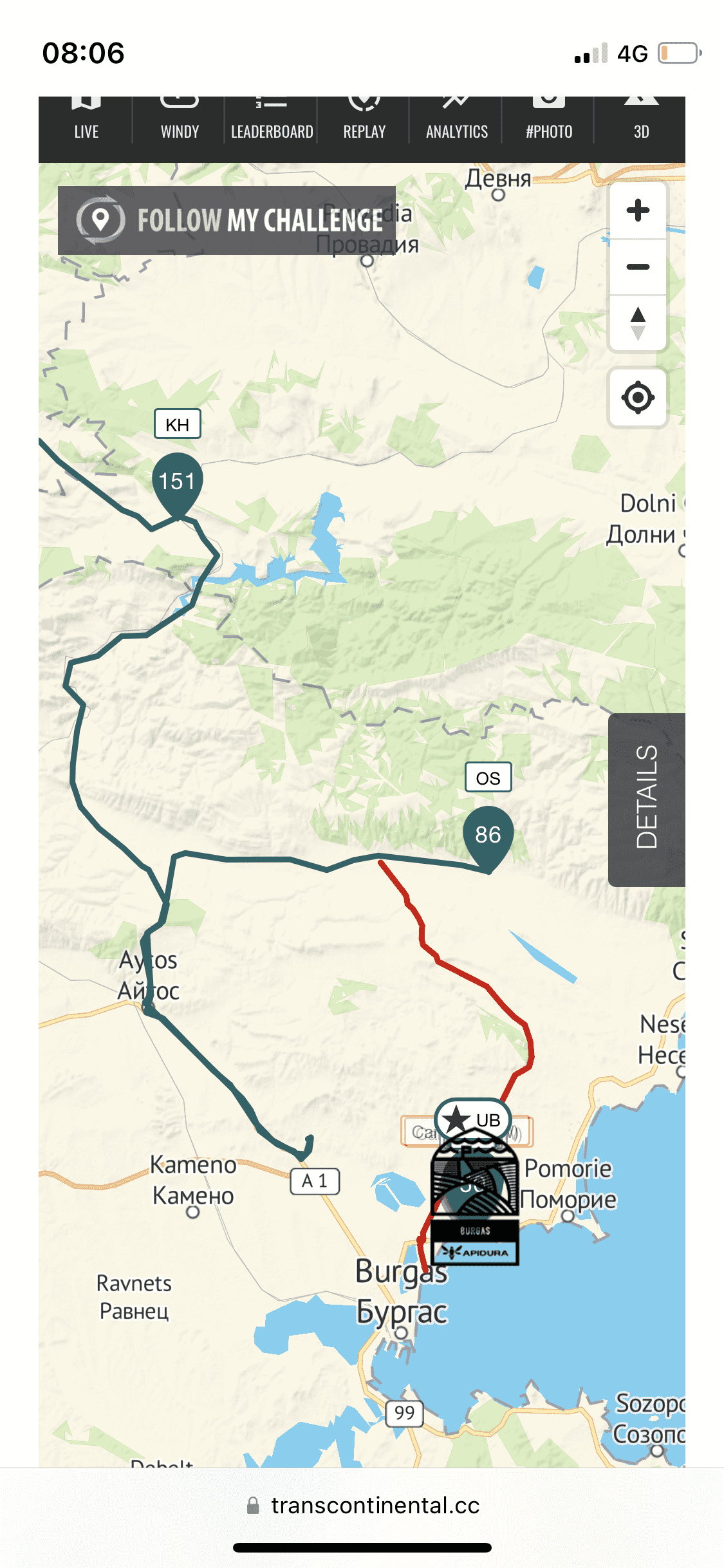This screenshot has width=724, height=1568.
Task: Tap the UB starred rider marker
Action: [474, 1121]
